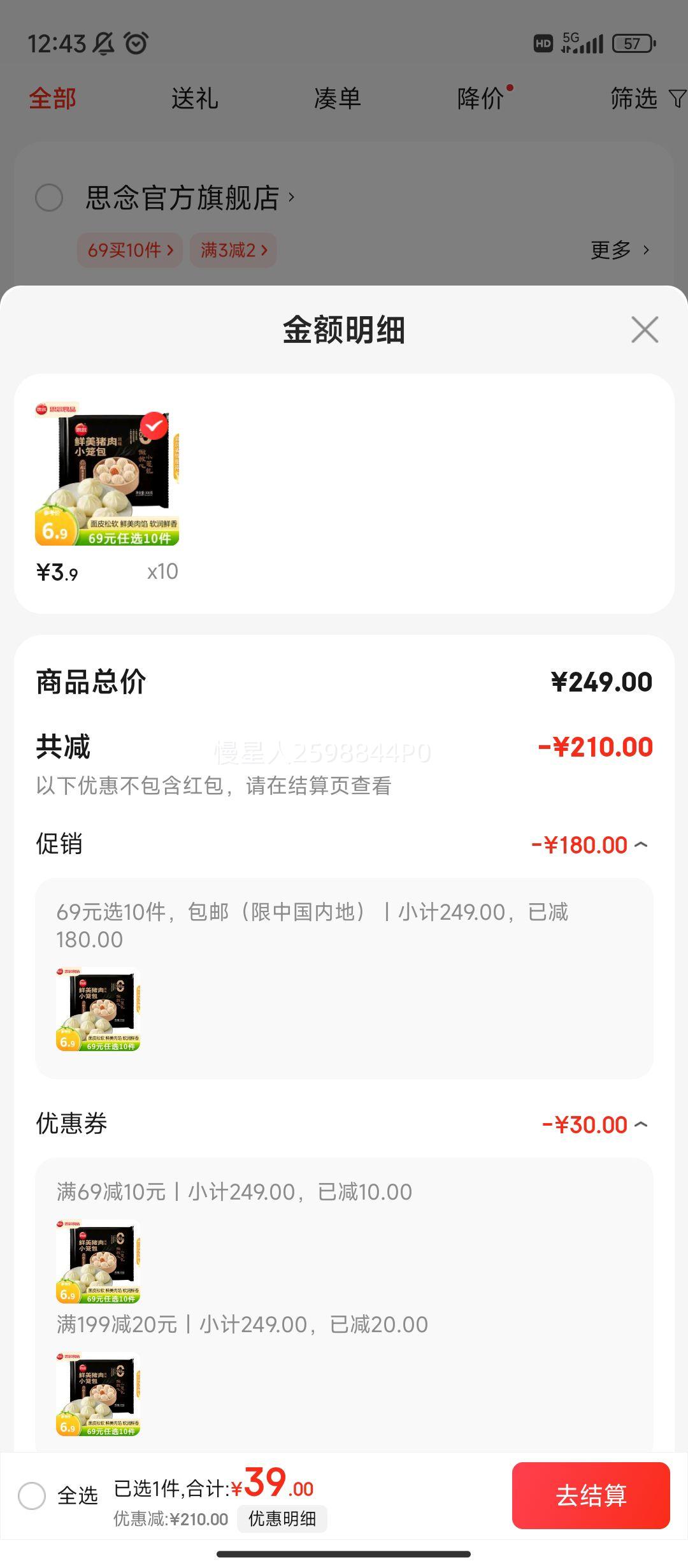Select the 全部 tab

(x=52, y=99)
